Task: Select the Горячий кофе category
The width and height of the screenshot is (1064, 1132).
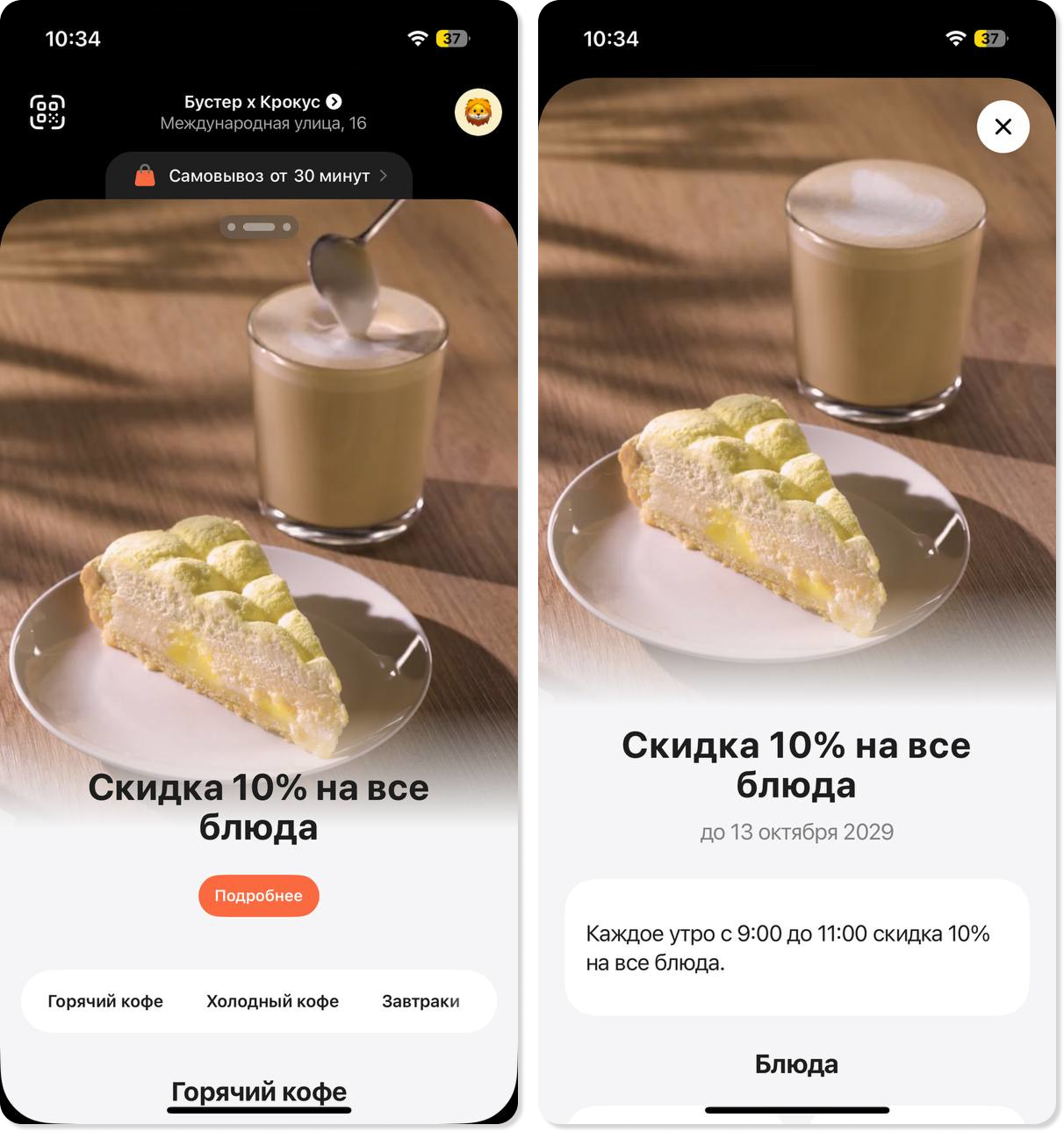Action: (105, 1001)
